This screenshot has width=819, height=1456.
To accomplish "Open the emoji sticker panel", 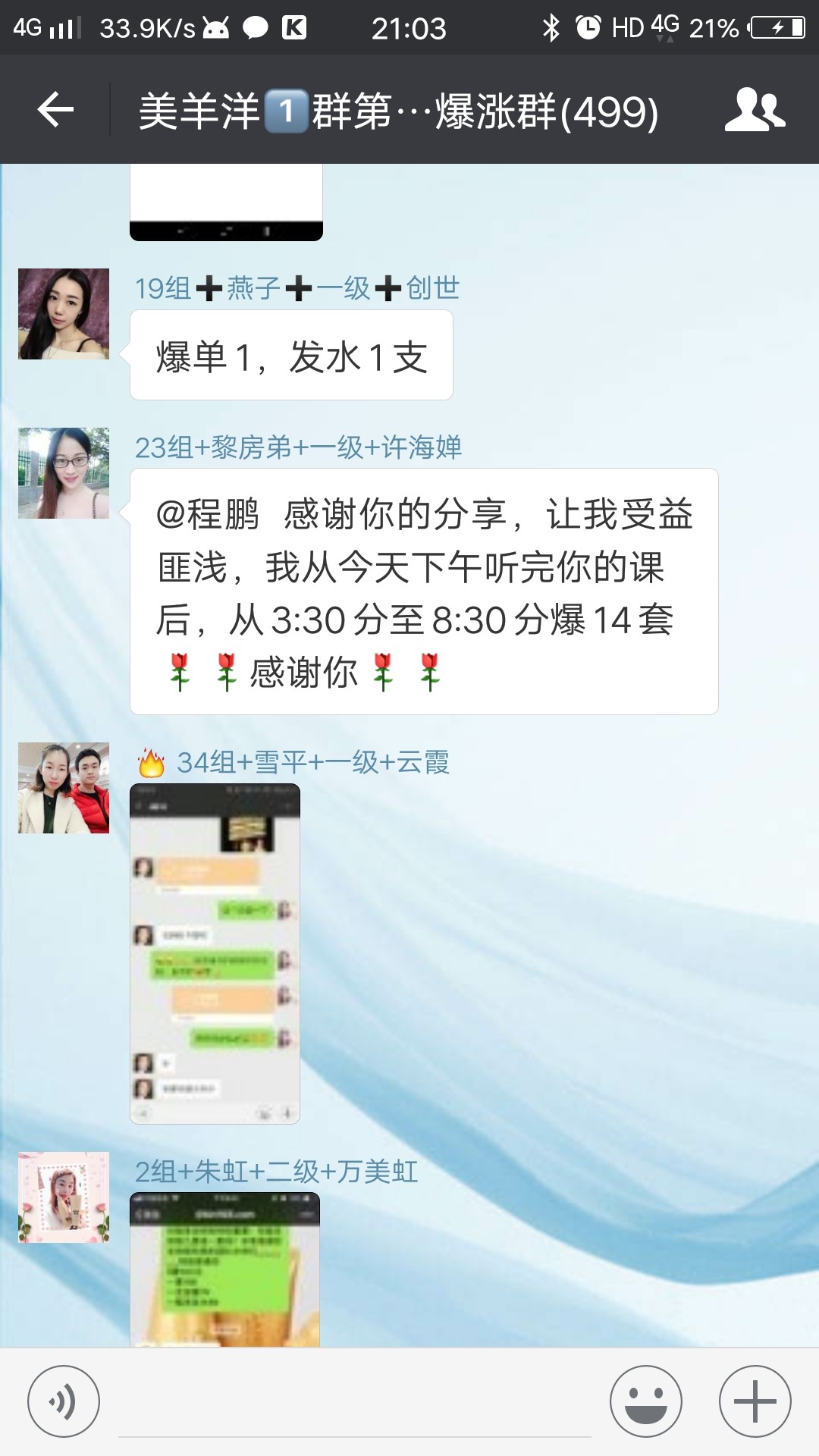I will (646, 1401).
